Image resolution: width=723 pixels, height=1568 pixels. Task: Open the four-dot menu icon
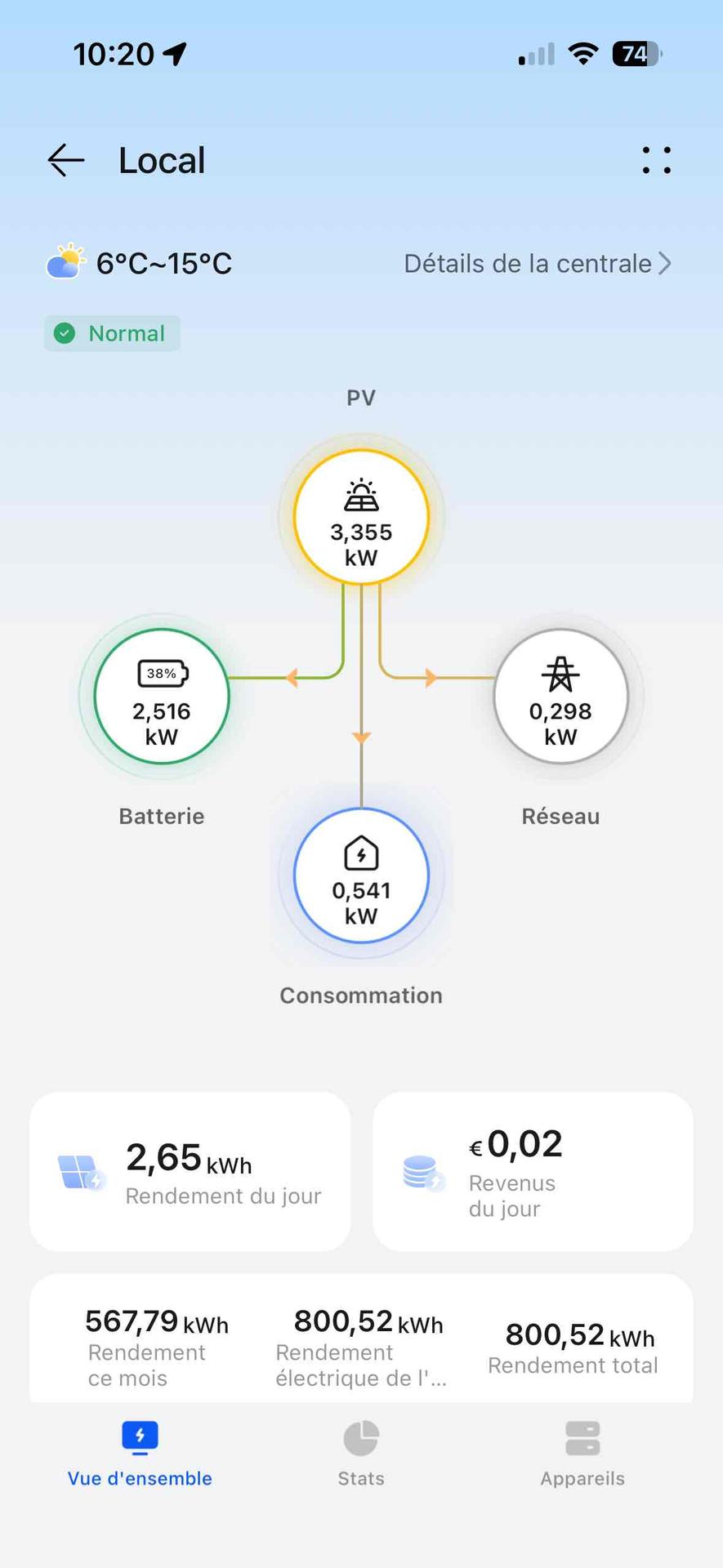pos(656,160)
